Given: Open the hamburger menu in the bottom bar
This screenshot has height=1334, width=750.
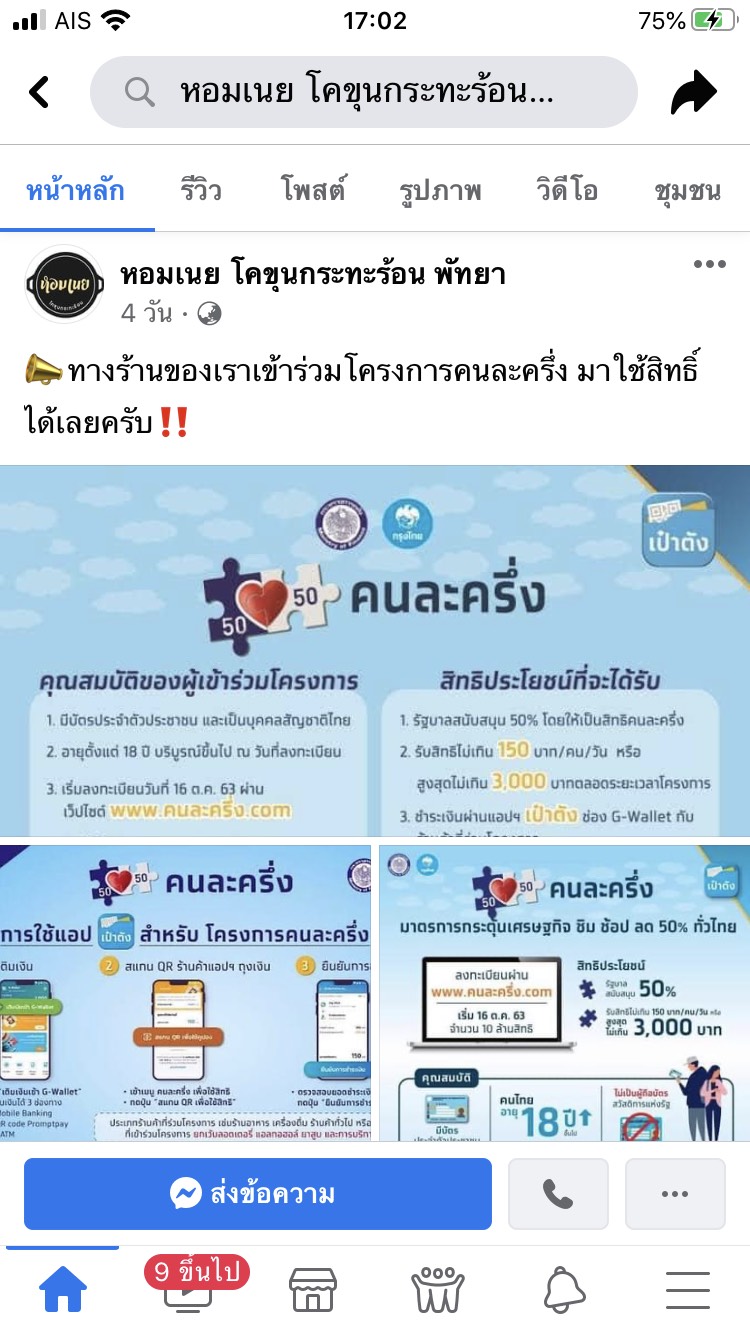Looking at the screenshot, I should pyautogui.click(x=687, y=1290).
